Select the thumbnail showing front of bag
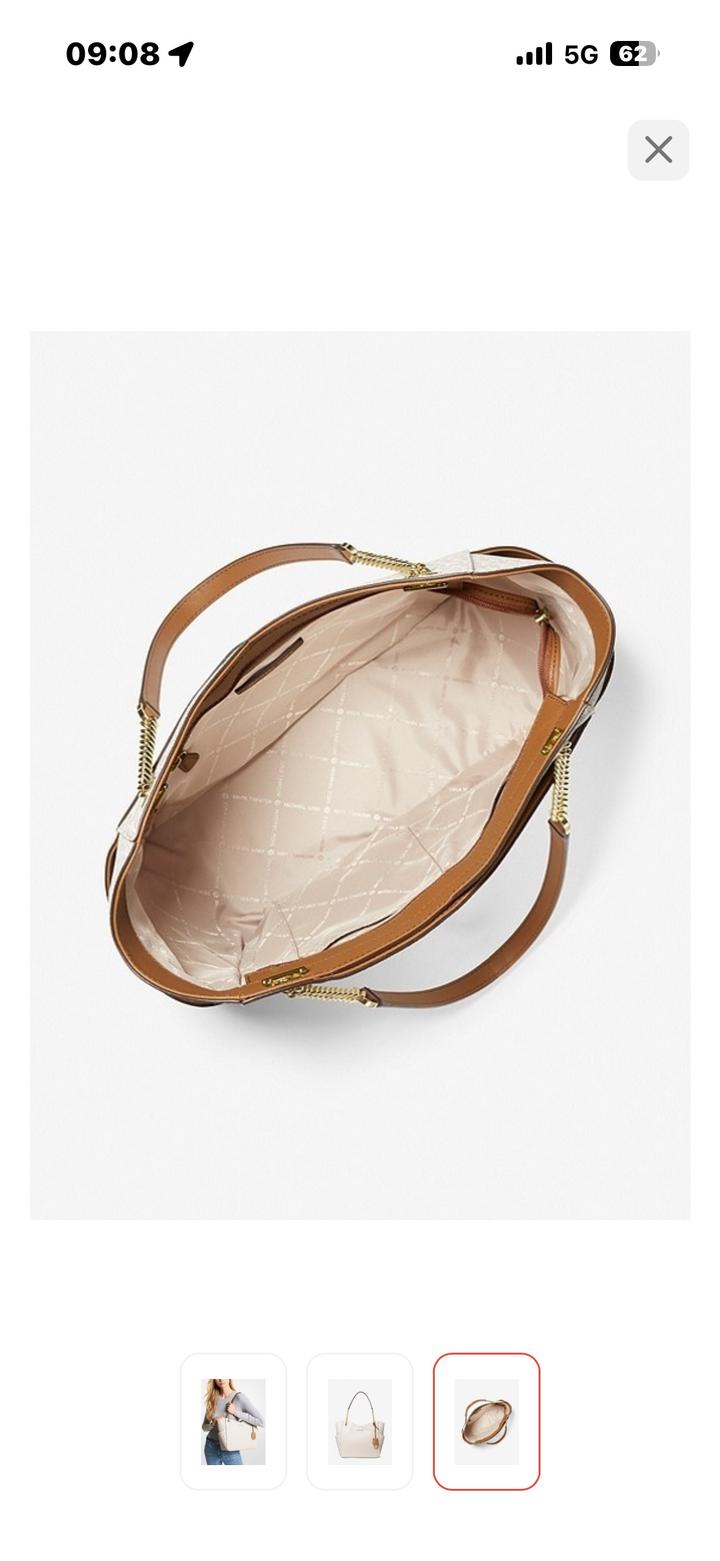The width and height of the screenshot is (720, 1561). click(360, 1421)
